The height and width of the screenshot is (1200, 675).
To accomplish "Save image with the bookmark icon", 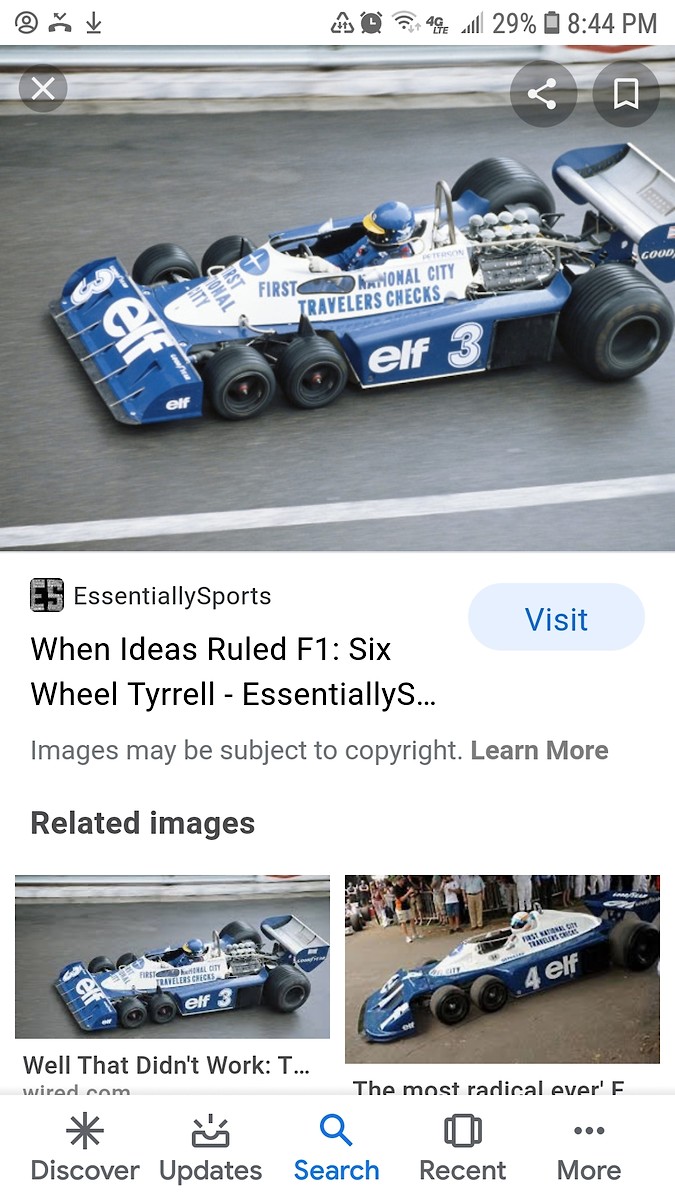I will tap(625, 94).
